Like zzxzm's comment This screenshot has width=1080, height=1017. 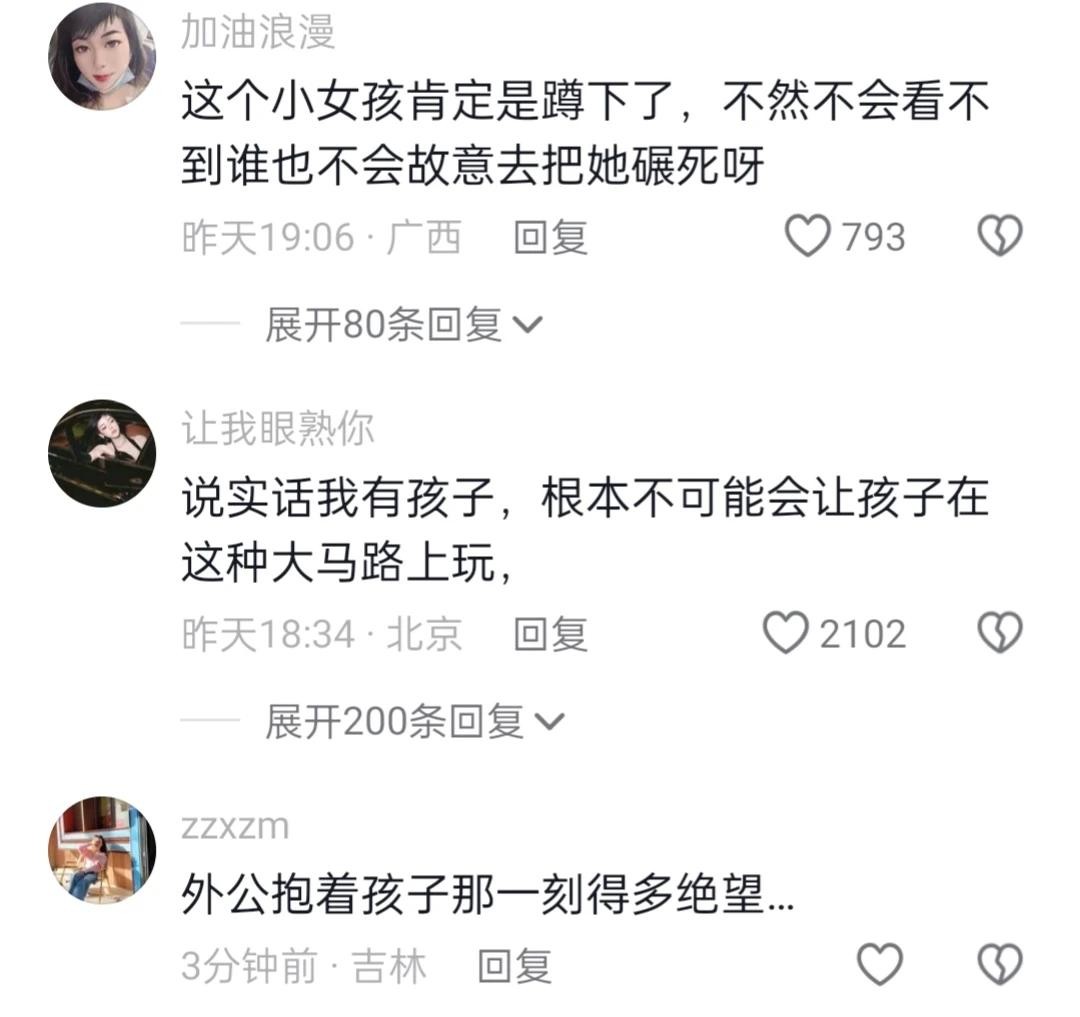(881, 965)
